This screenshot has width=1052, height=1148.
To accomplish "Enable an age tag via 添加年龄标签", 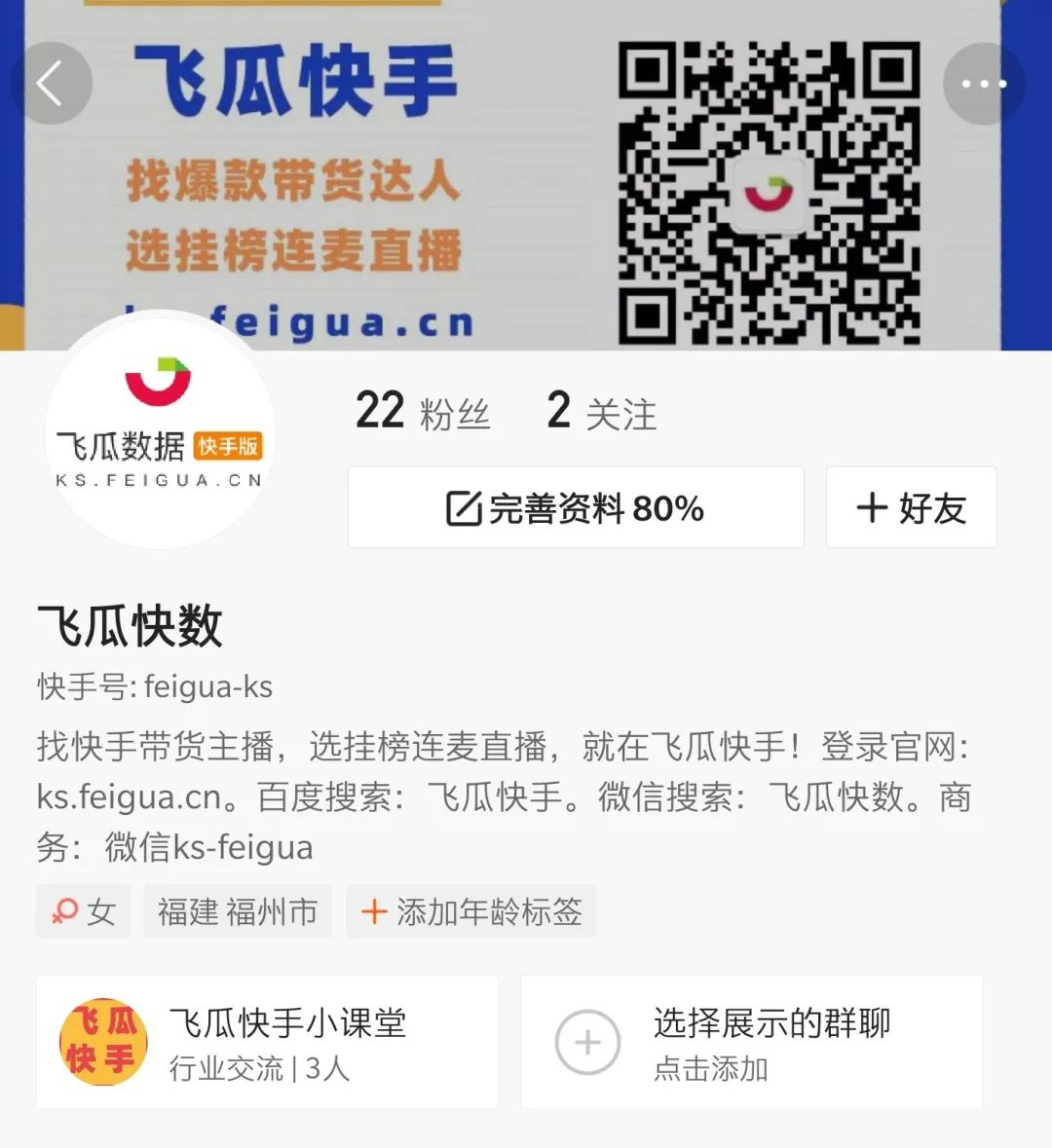I will [470, 911].
